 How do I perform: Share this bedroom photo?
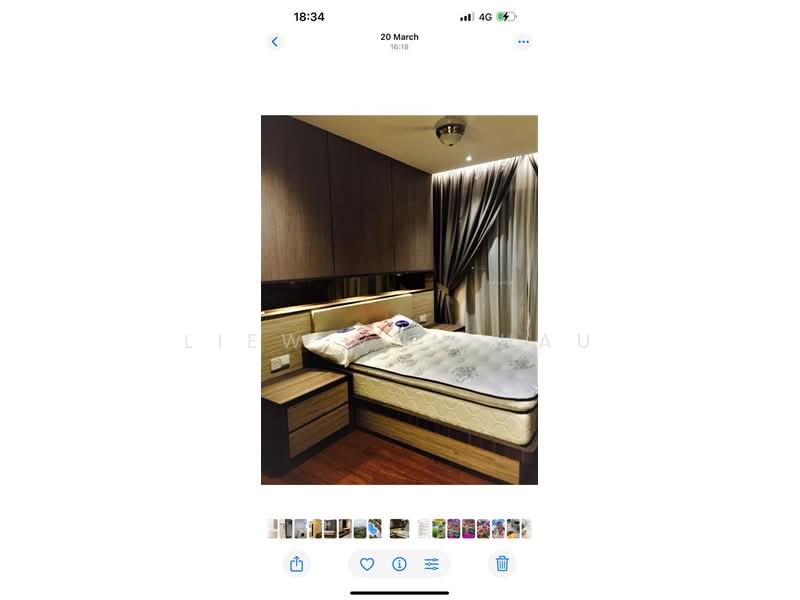coord(296,564)
